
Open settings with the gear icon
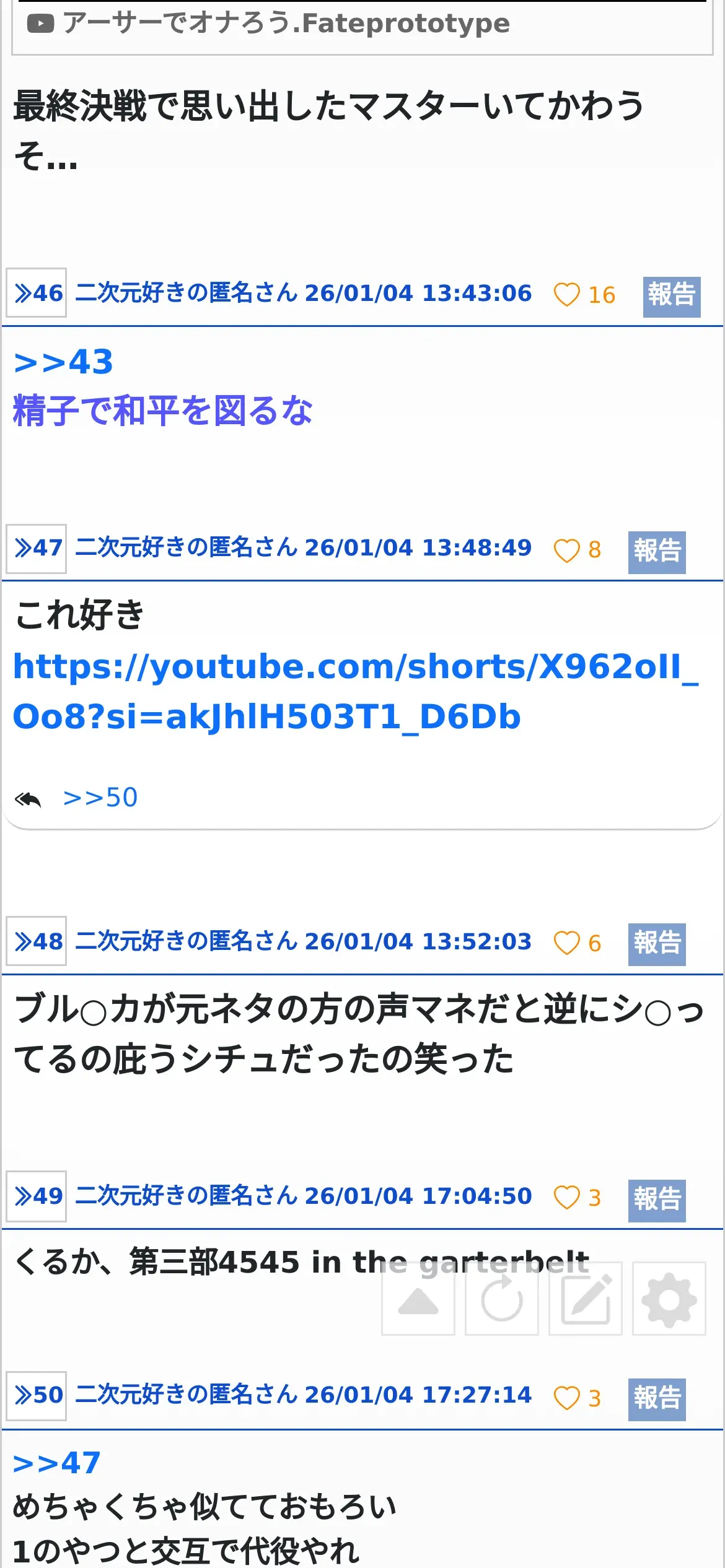[x=669, y=1299]
